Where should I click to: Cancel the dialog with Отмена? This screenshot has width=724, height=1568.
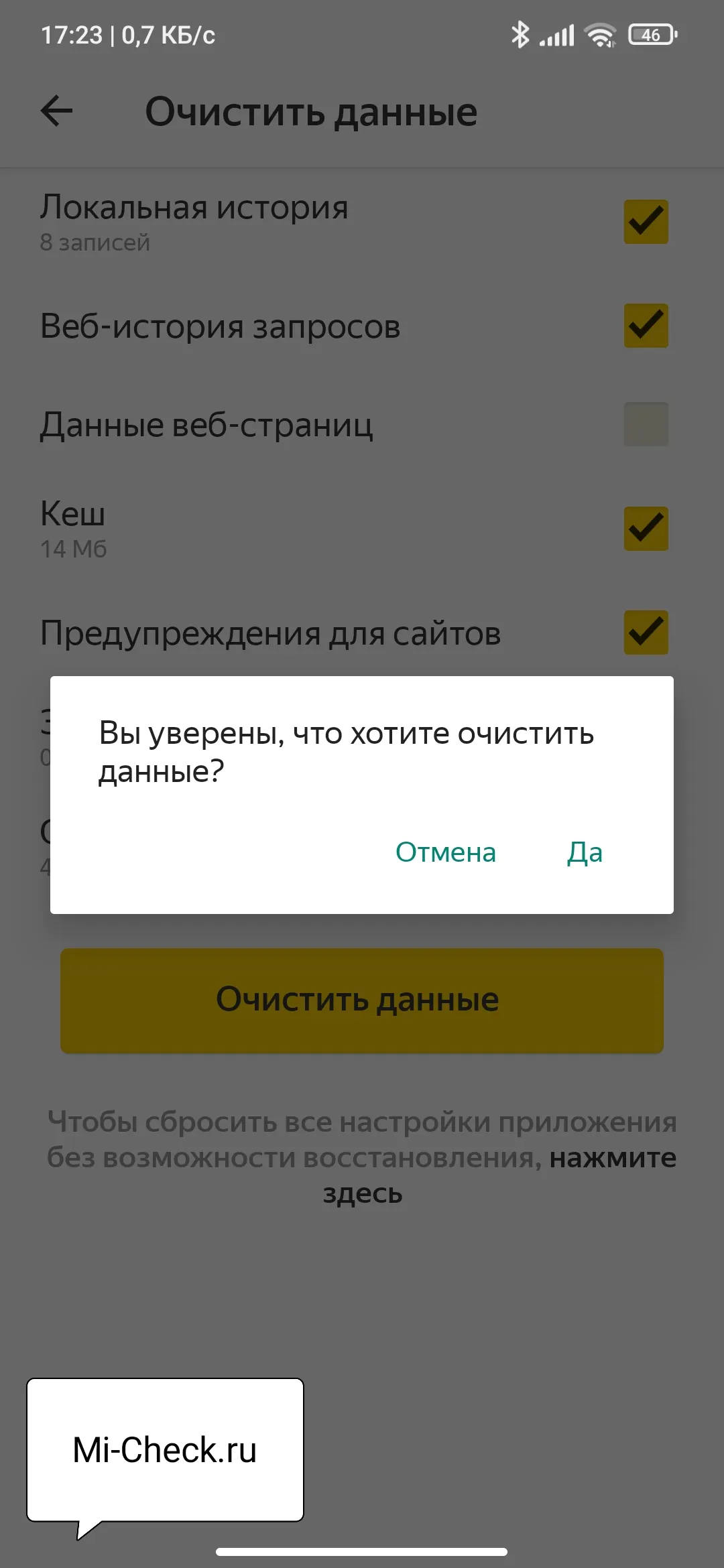click(x=446, y=852)
